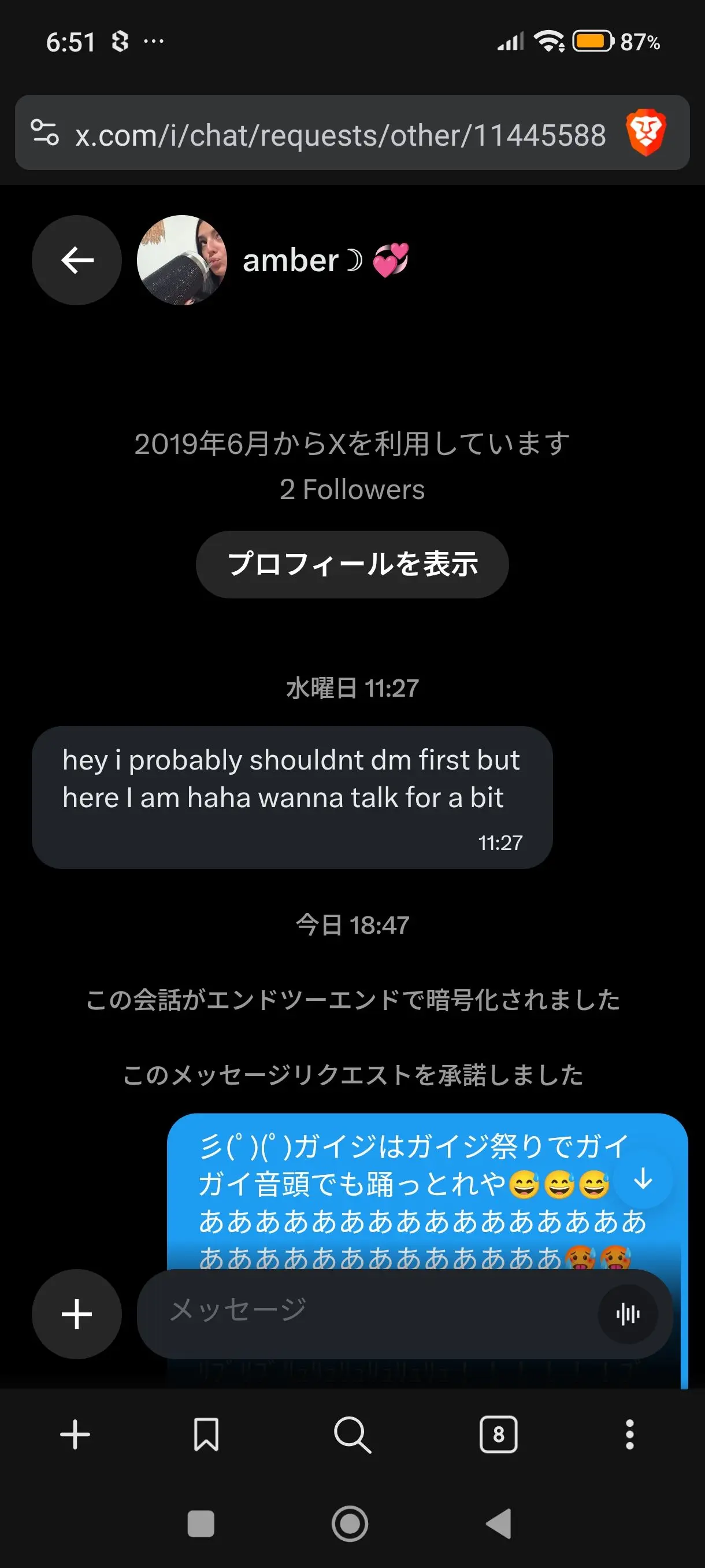Open the browser overflow menu
Screen dimensions: 705x1568
[629, 1434]
